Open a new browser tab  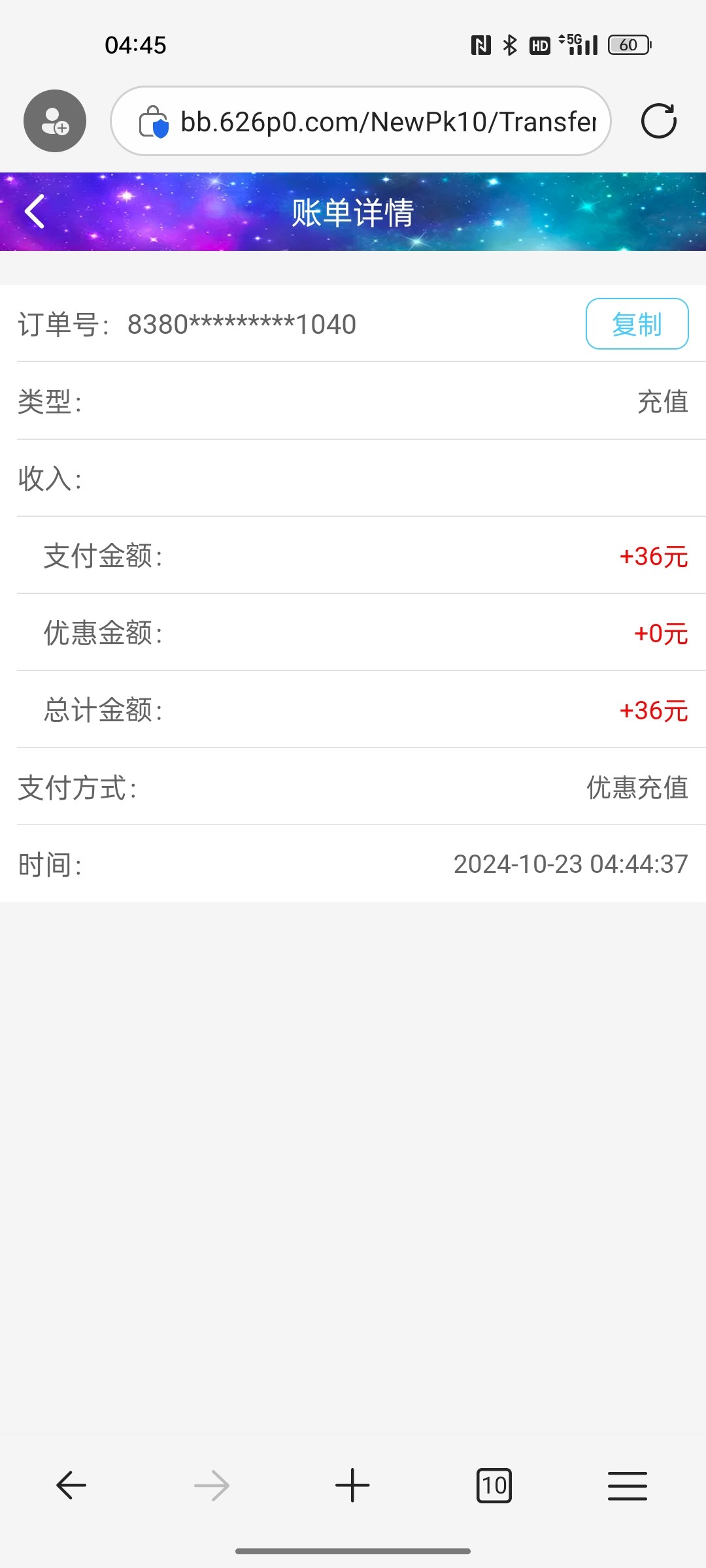pyautogui.click(x=352, y=1485)
